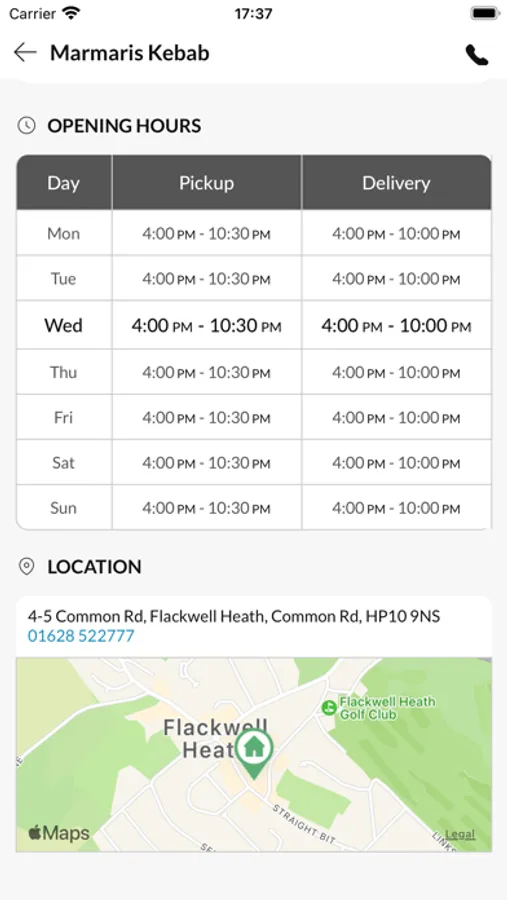Go back using the arrow icon
Screen dimensions: 507x900
pyautogui.click(x=25, y=52)
